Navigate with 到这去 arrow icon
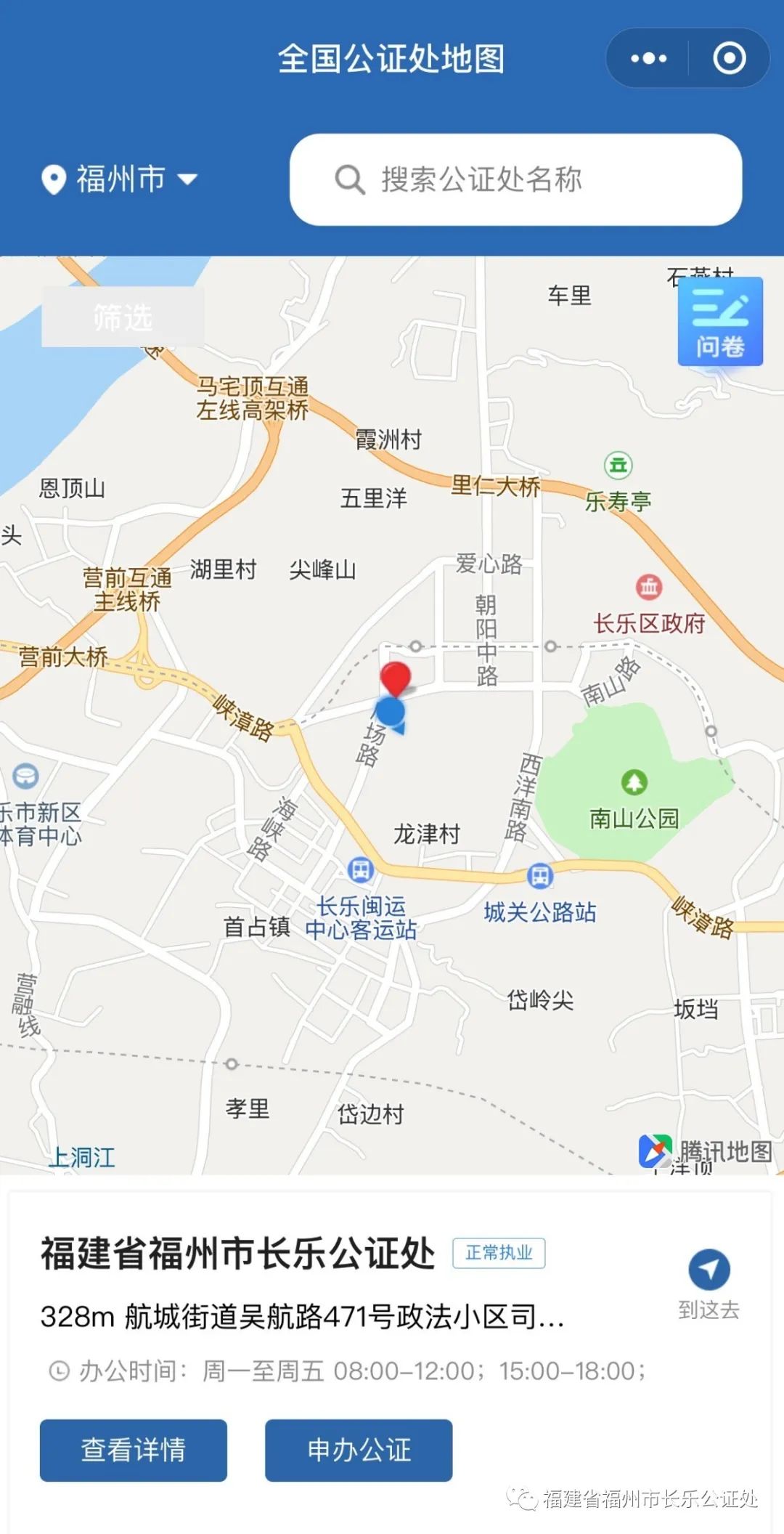 pos(709,1270)
